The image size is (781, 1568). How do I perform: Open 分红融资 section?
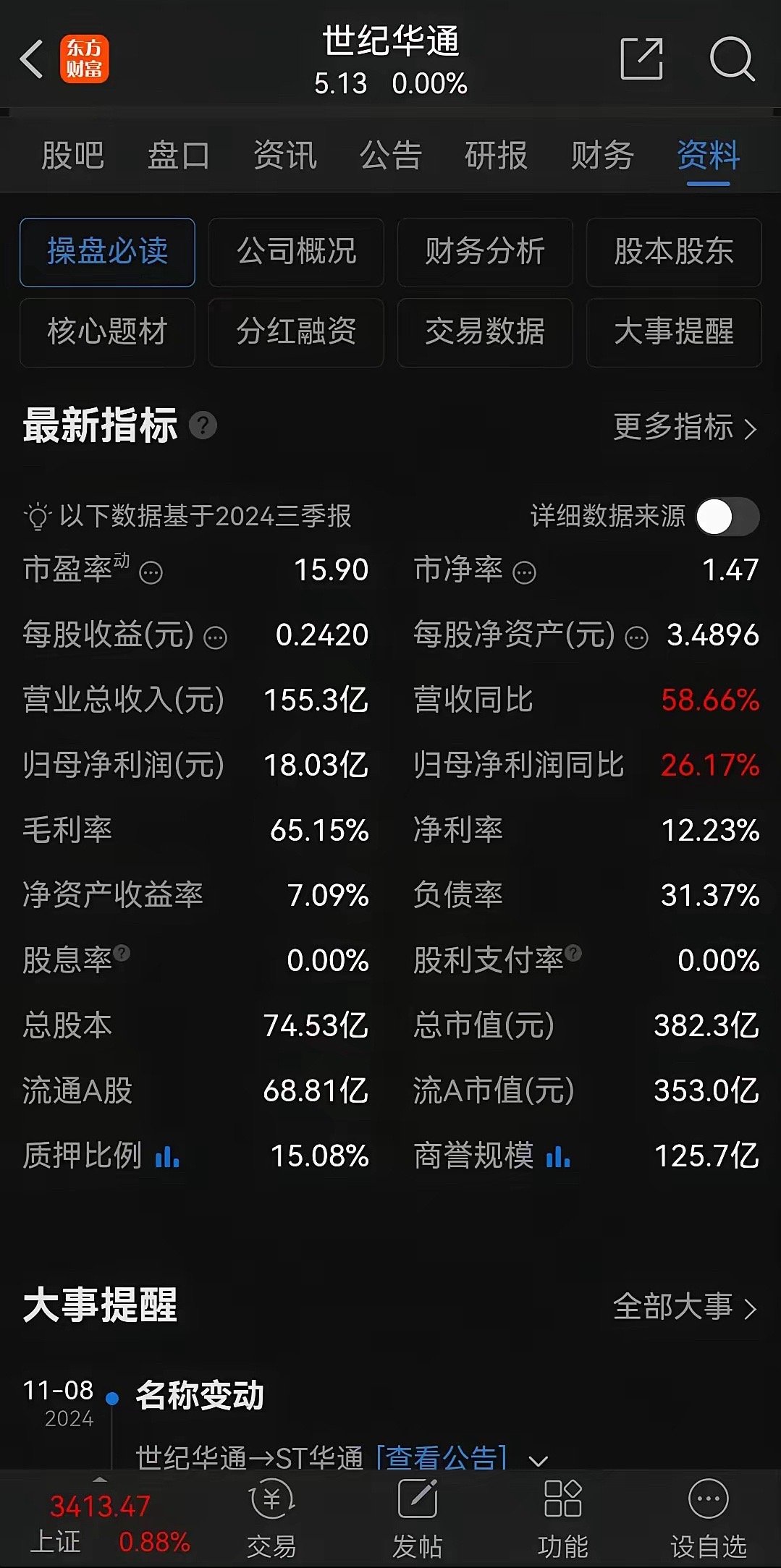pyautogui.click(x=296, y=332)
